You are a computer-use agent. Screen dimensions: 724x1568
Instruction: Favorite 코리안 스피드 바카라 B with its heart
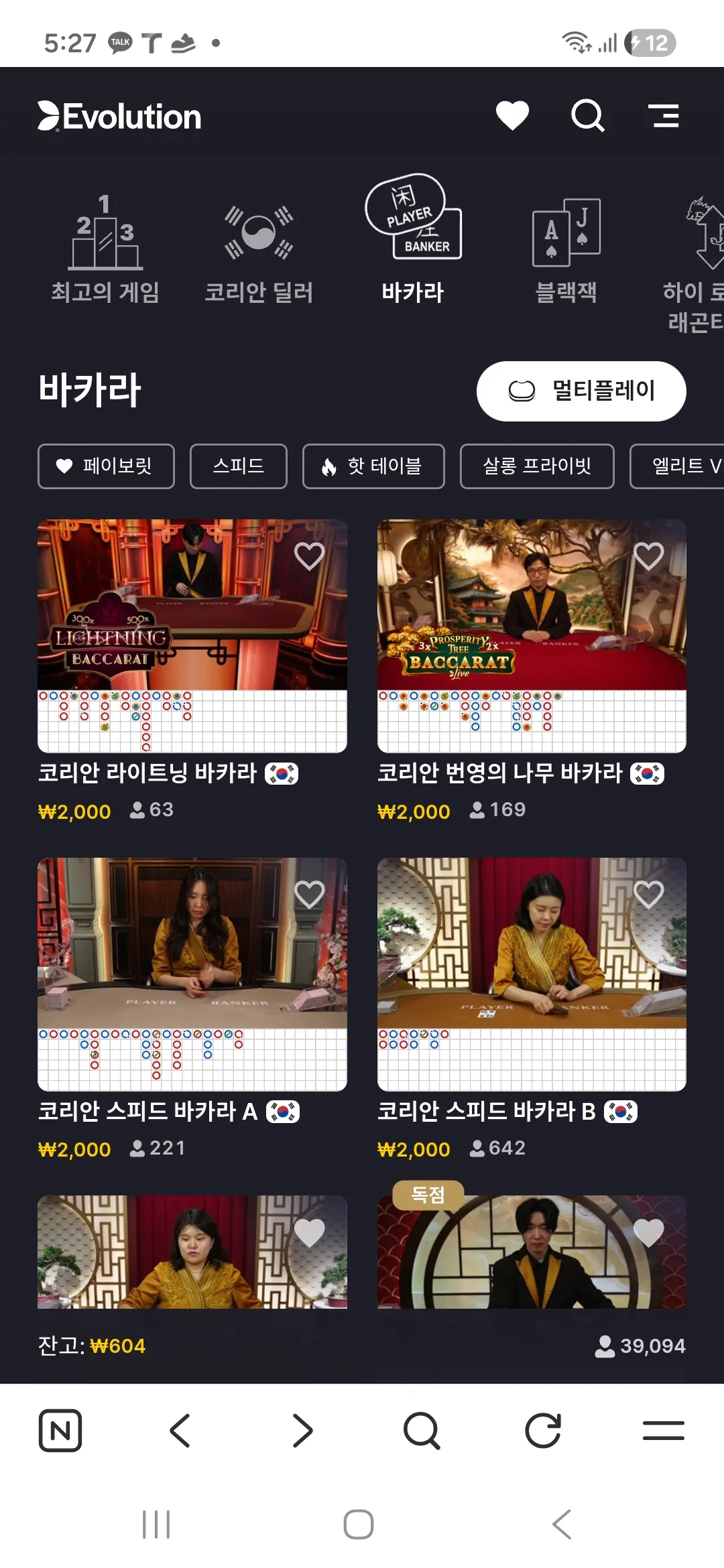[x=649, y=895]
